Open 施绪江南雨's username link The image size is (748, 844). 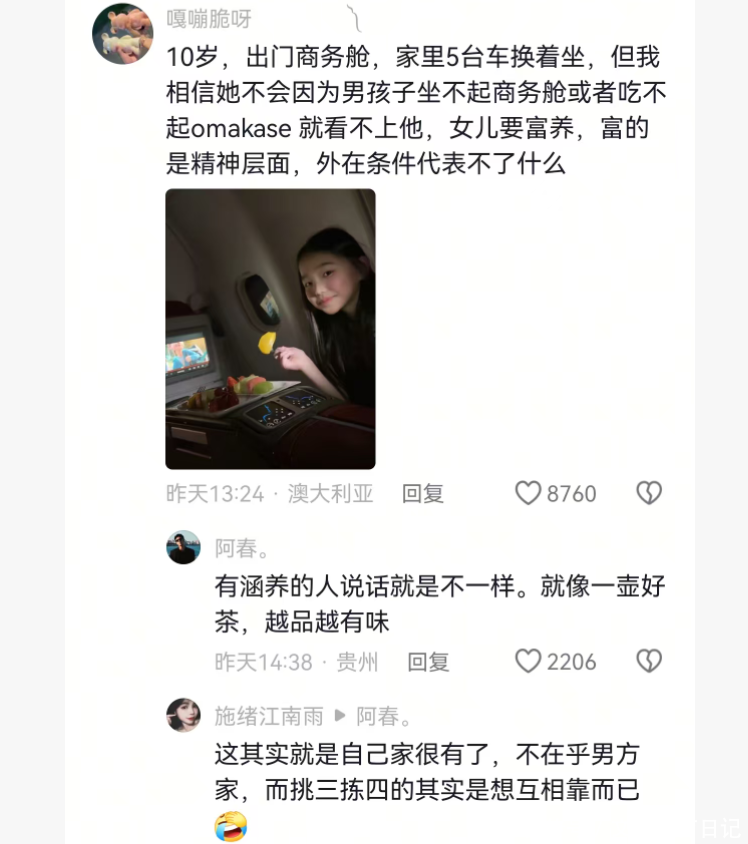[269, 716]
